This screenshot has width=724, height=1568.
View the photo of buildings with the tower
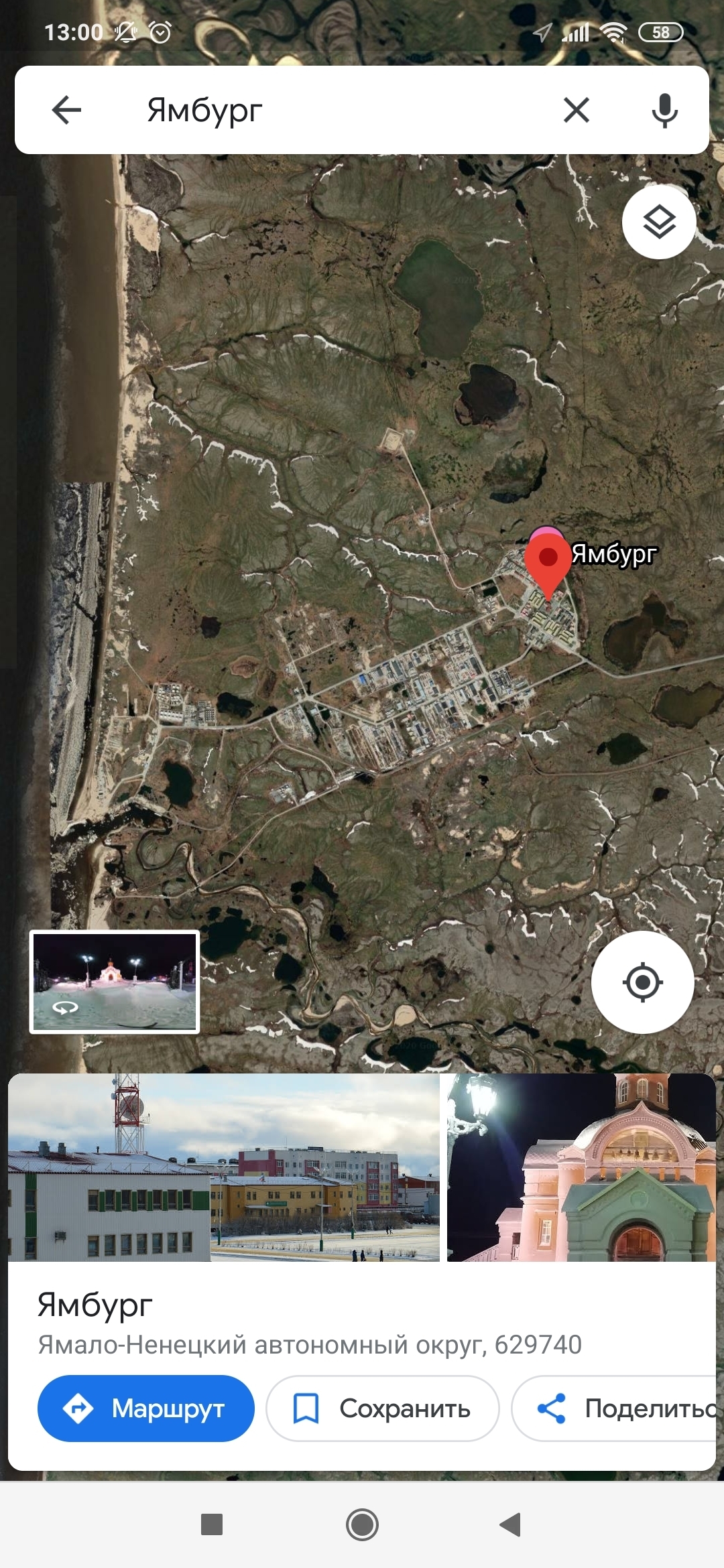tap(224, 1167)
